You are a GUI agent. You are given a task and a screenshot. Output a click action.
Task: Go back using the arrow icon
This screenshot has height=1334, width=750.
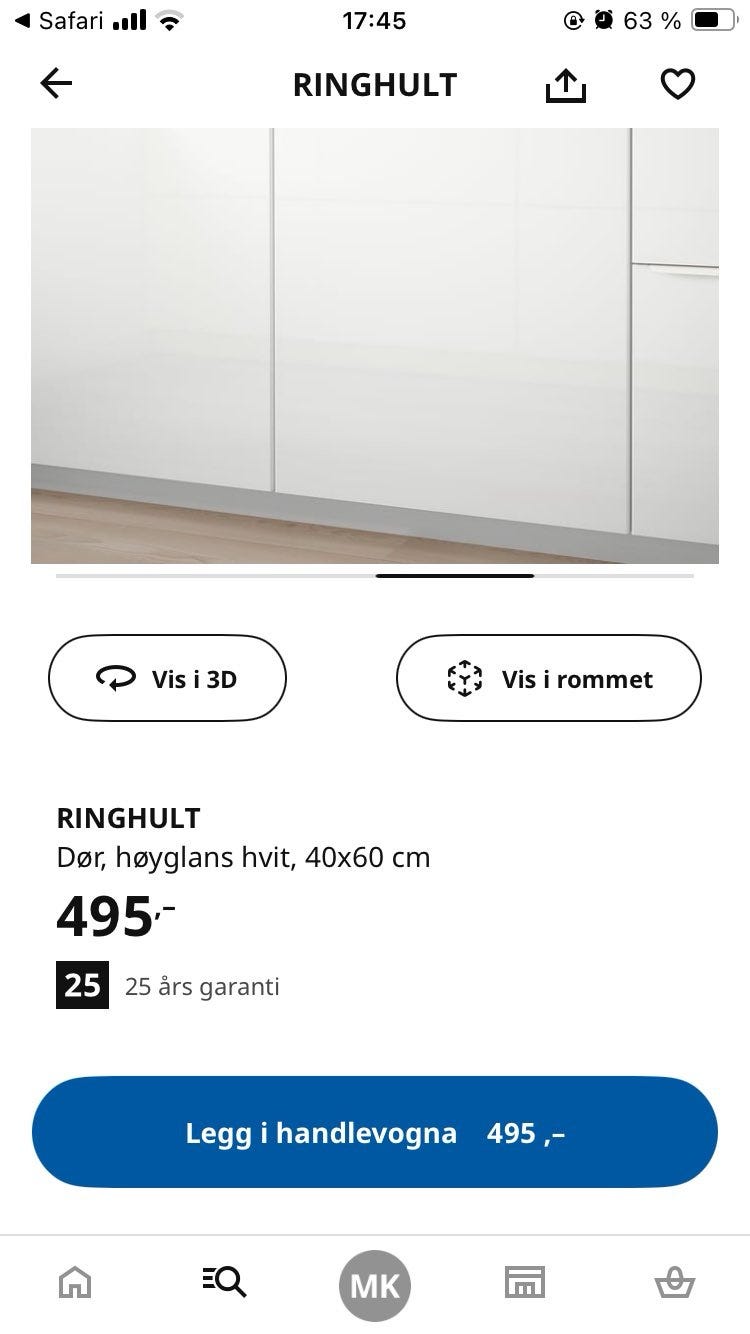(55, 84)
